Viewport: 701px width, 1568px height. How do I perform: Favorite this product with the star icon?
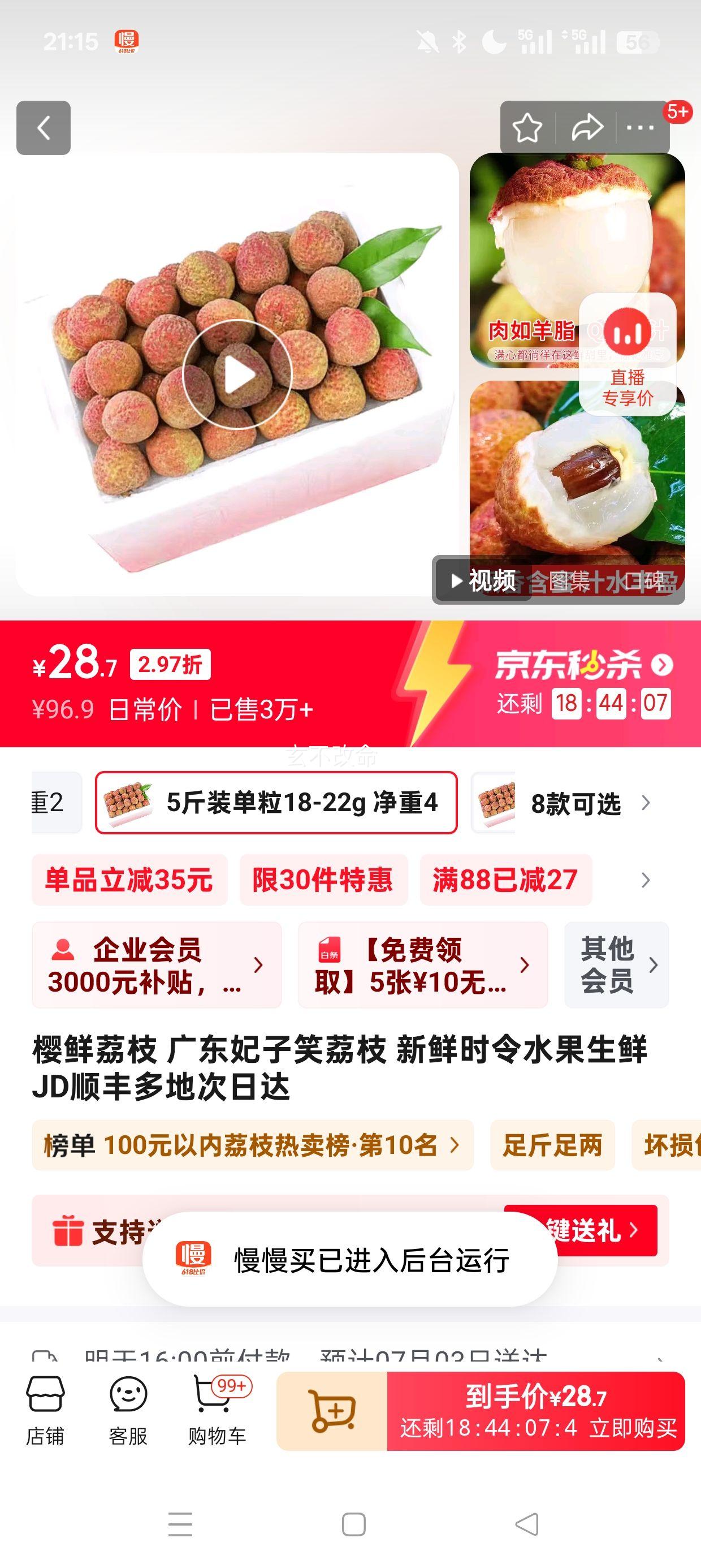[527, 128]
